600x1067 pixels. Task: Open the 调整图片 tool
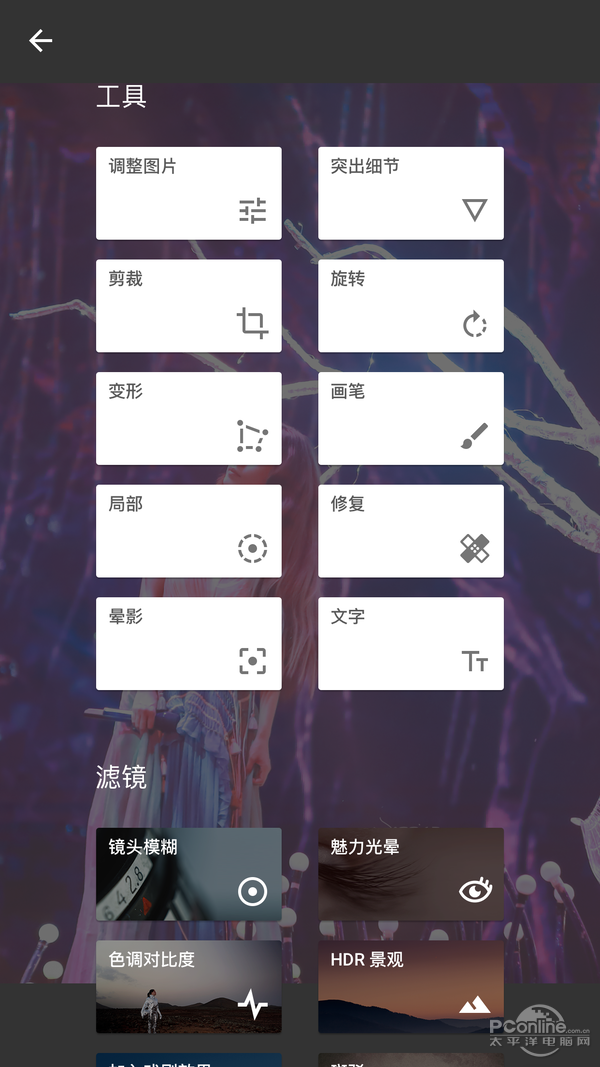[188, 193]
